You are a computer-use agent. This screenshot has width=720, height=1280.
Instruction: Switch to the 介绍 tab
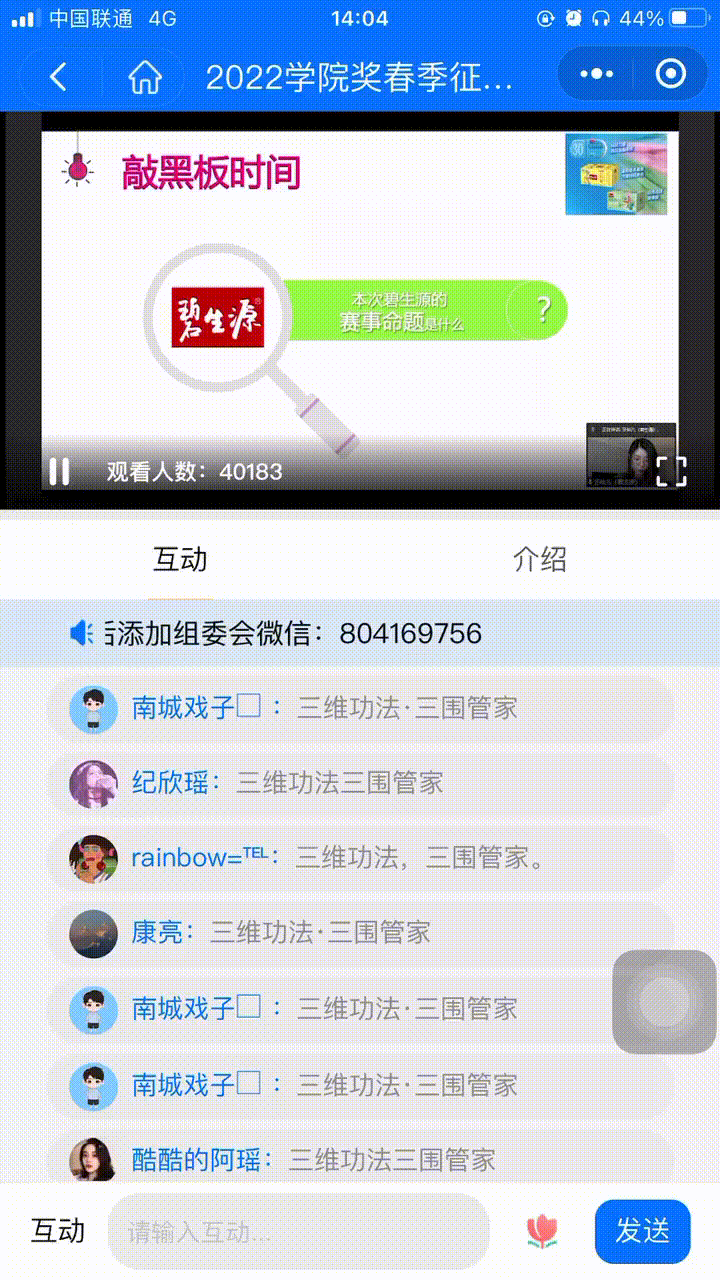coord(539,559)
